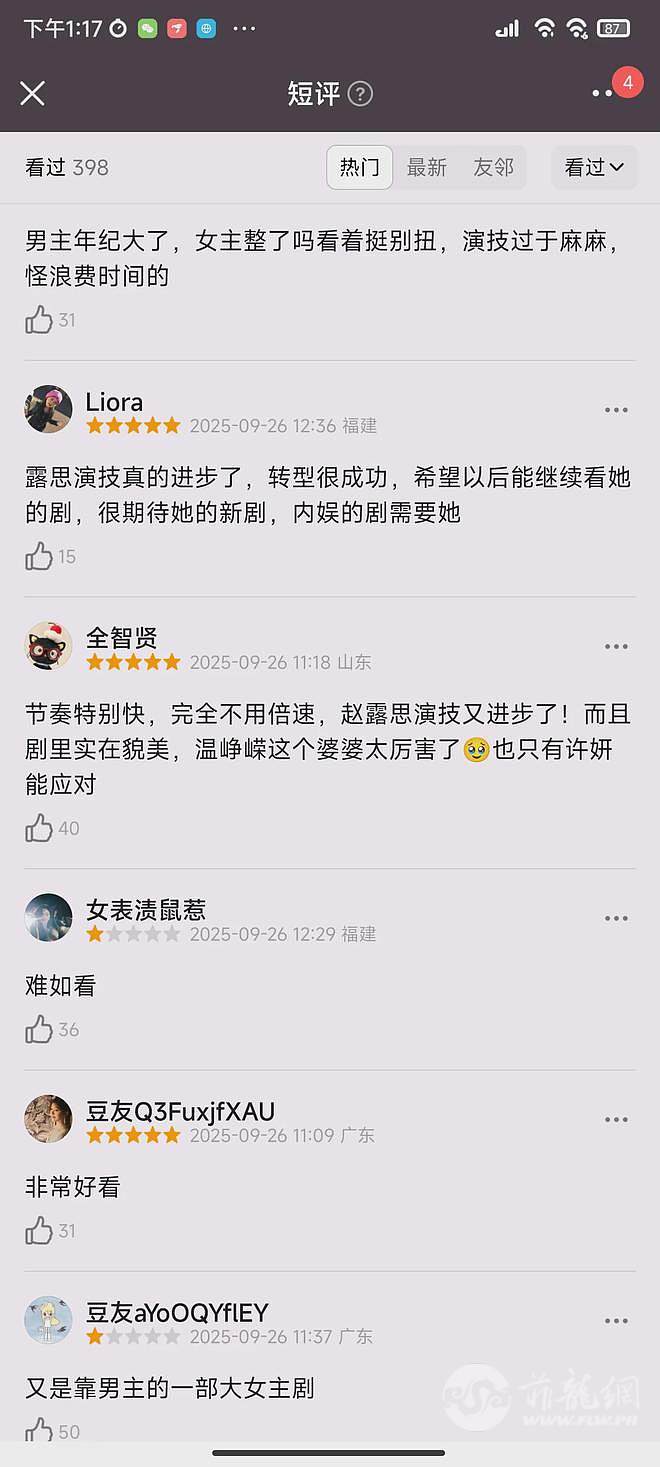Like Liora's review with 15 likes
This screenshot has height=1467, width=660.
pos(40,556)
